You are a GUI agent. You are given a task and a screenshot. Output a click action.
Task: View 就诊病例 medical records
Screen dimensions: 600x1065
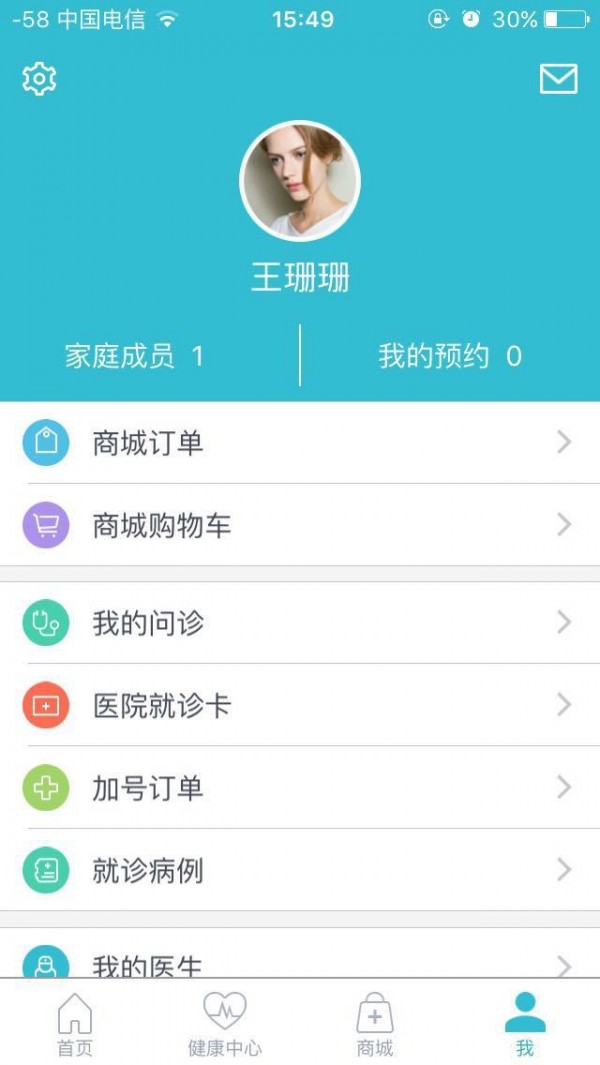[300, 870]
